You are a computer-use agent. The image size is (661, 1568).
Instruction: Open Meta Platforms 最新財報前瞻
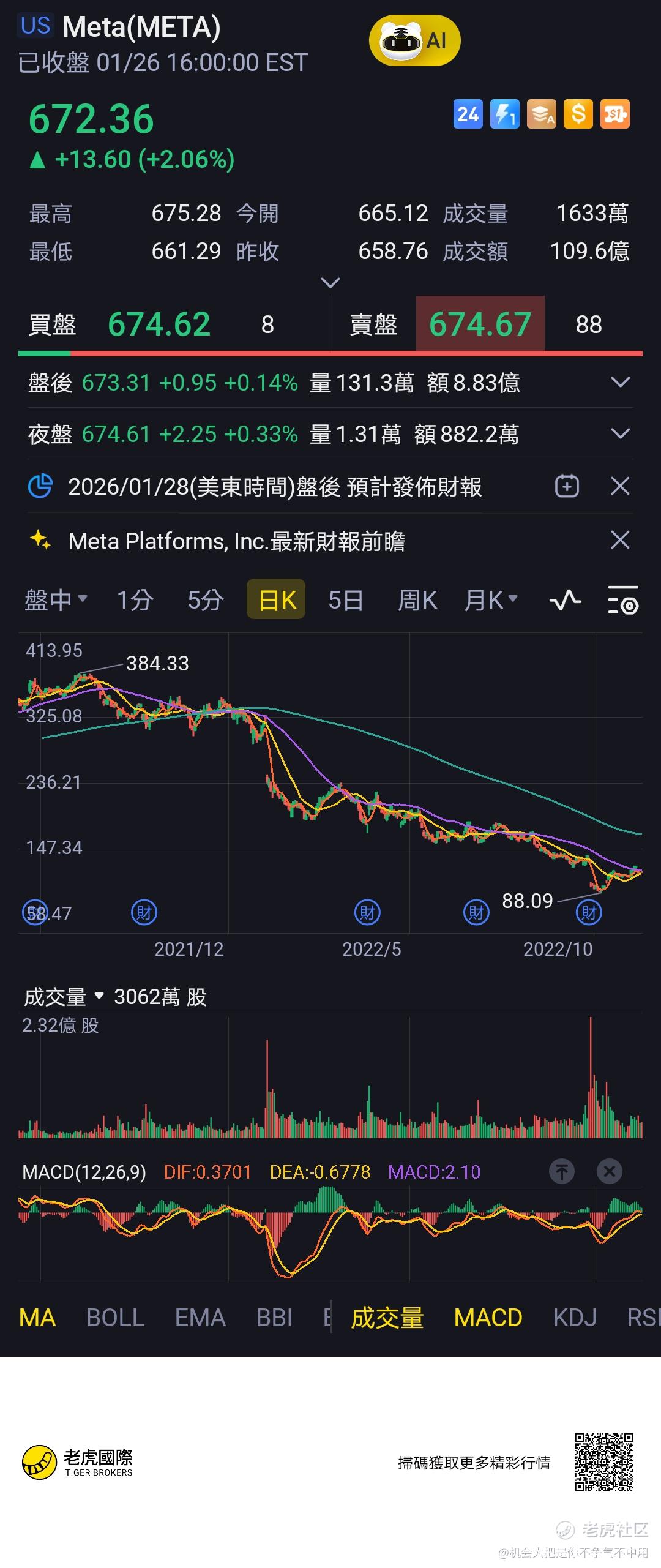pyautogui.click(x=236, y=541)
